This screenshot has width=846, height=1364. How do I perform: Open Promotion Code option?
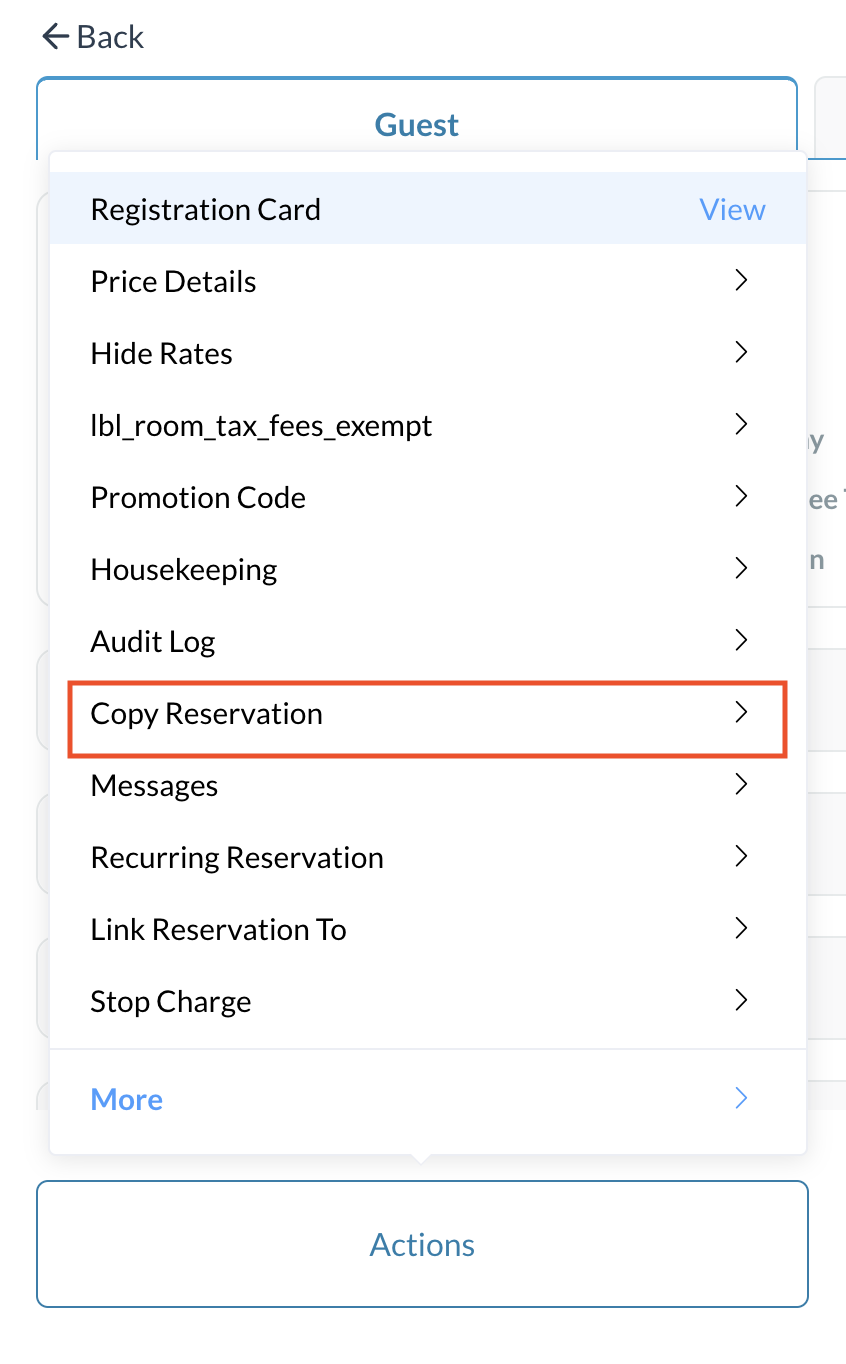(x=427, y=498)
